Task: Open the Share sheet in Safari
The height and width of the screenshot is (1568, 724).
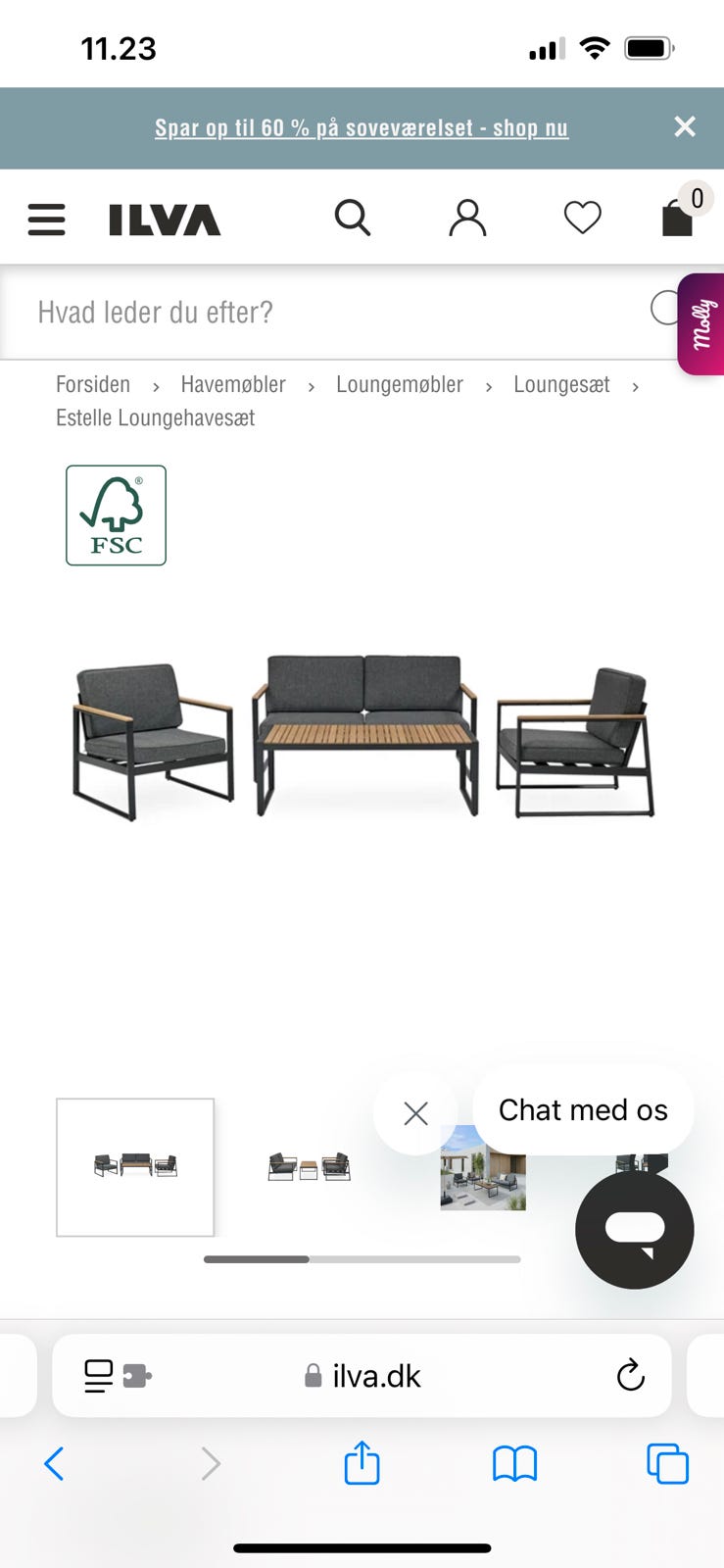Action: click(x=362, y=1463)
